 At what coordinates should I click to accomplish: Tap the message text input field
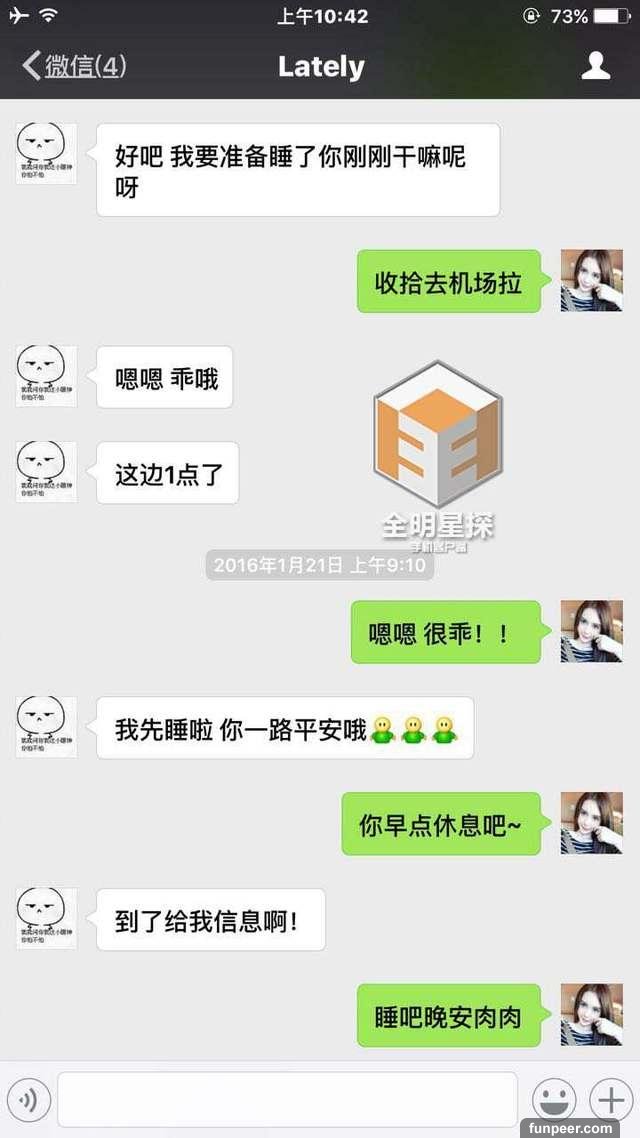287,1099
